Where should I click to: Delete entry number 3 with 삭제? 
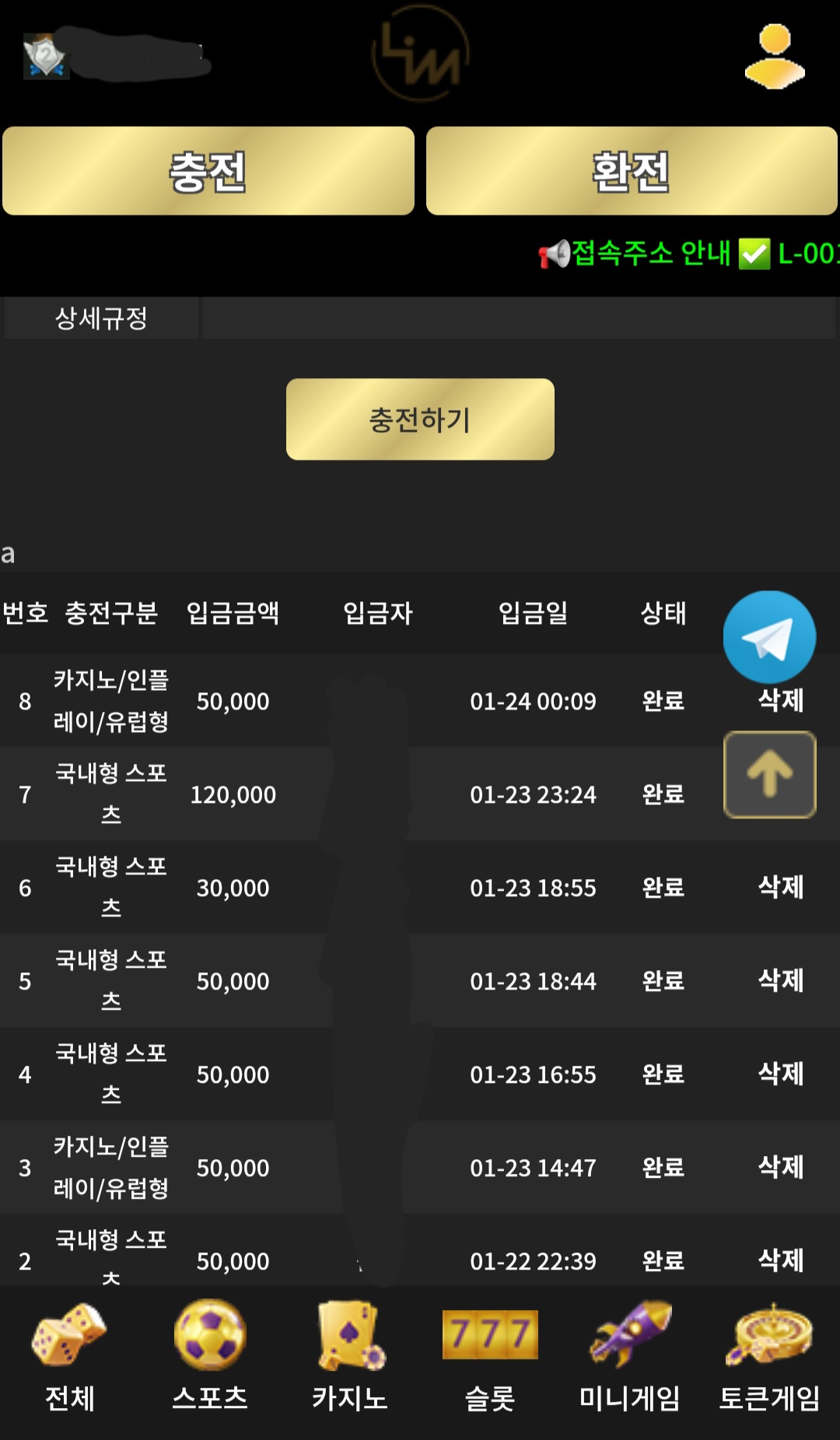click(x=781, y=1167)
